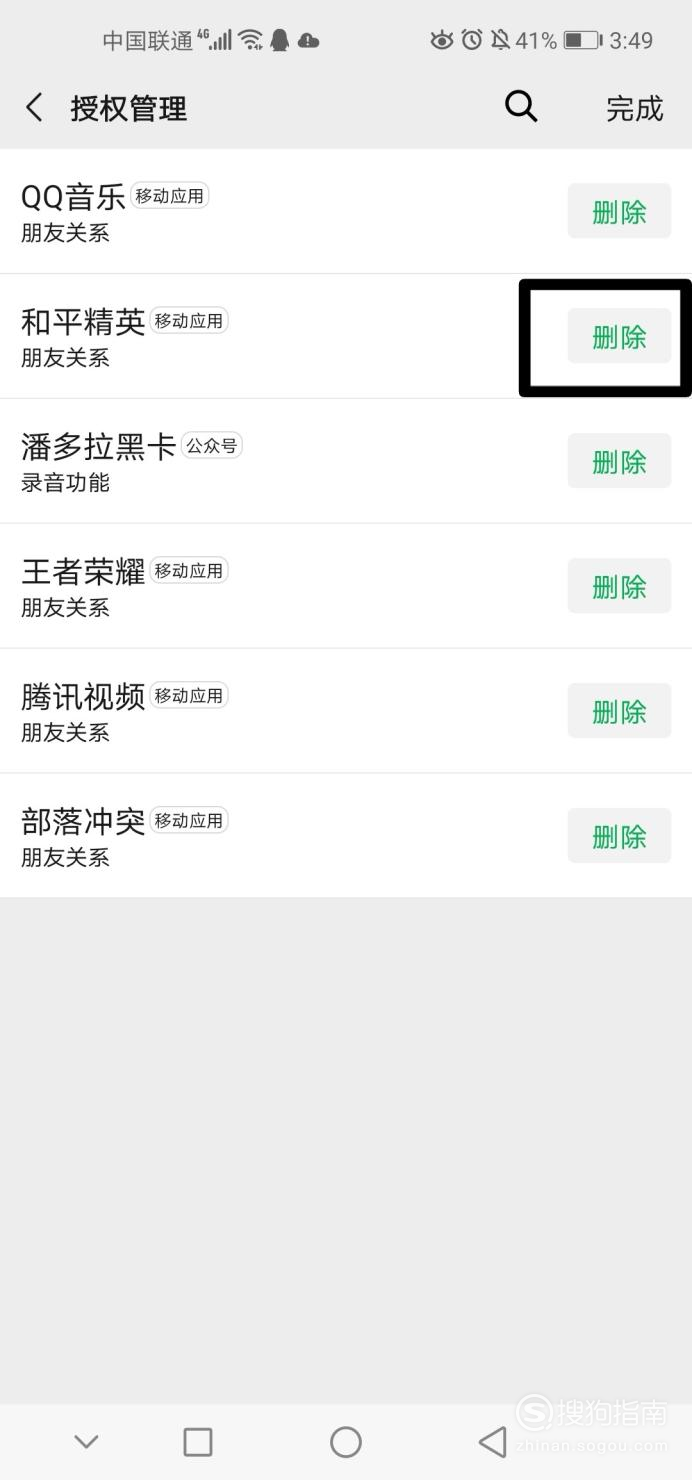
Task: Delete 部落冲突 authorization
Action: (x=619, y=837)
